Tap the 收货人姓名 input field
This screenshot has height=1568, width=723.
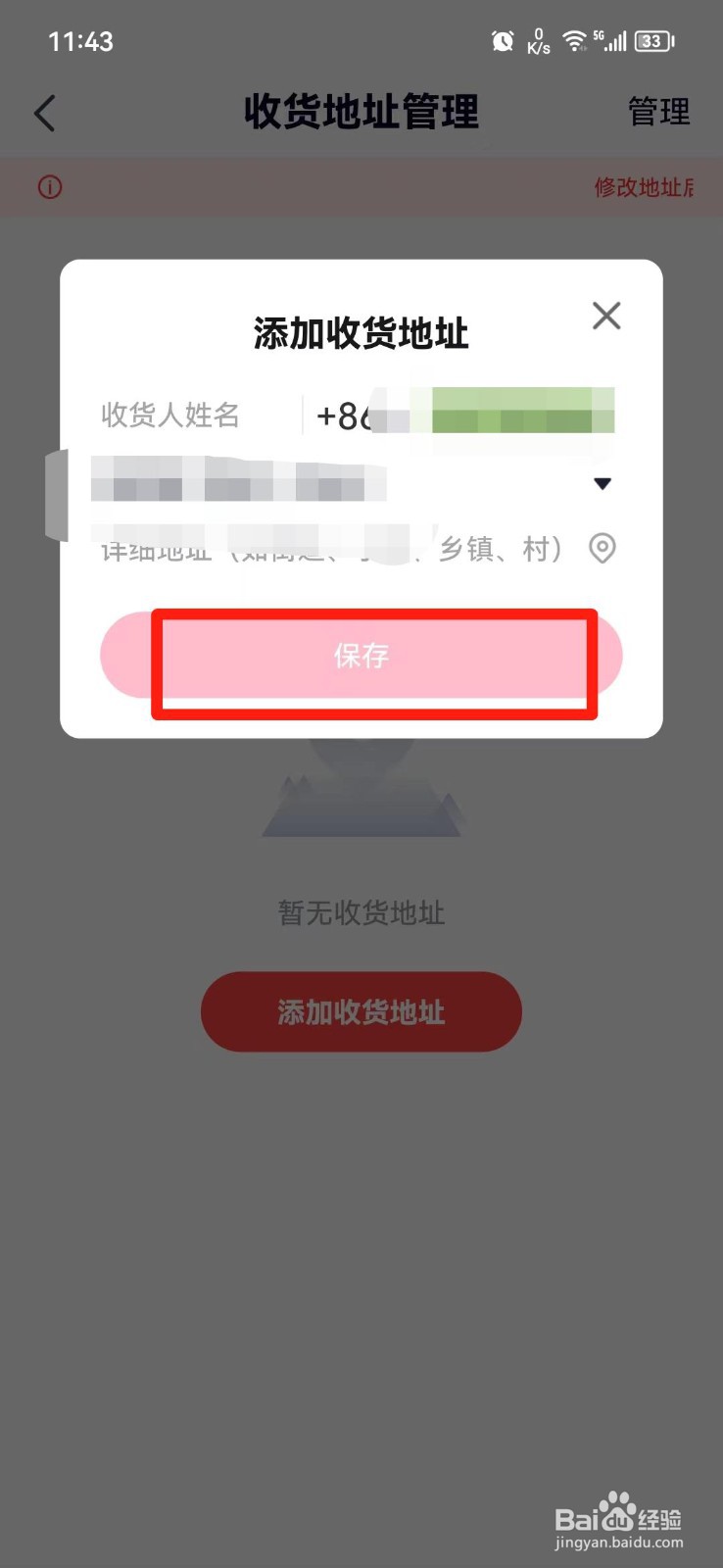tap(171, 415)
